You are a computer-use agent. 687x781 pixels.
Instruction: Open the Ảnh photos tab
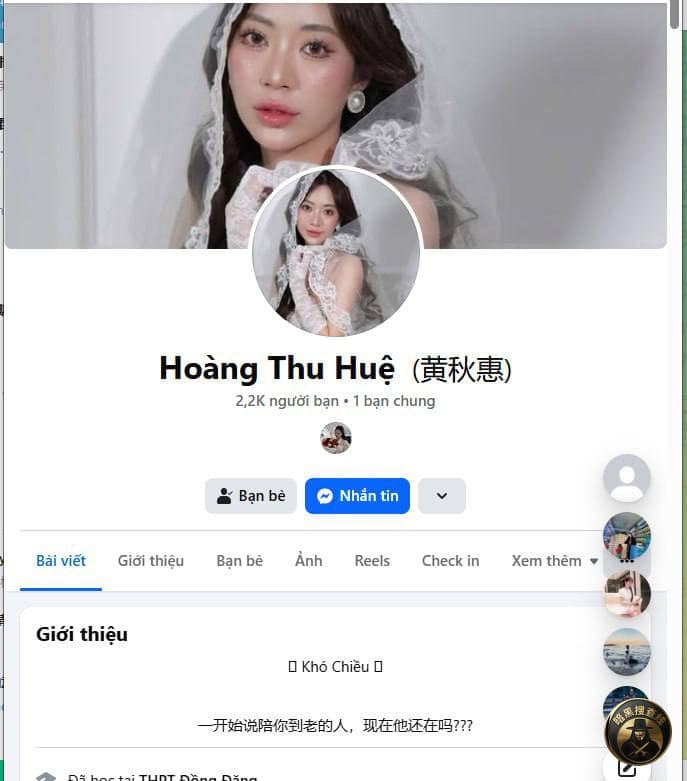309,561
